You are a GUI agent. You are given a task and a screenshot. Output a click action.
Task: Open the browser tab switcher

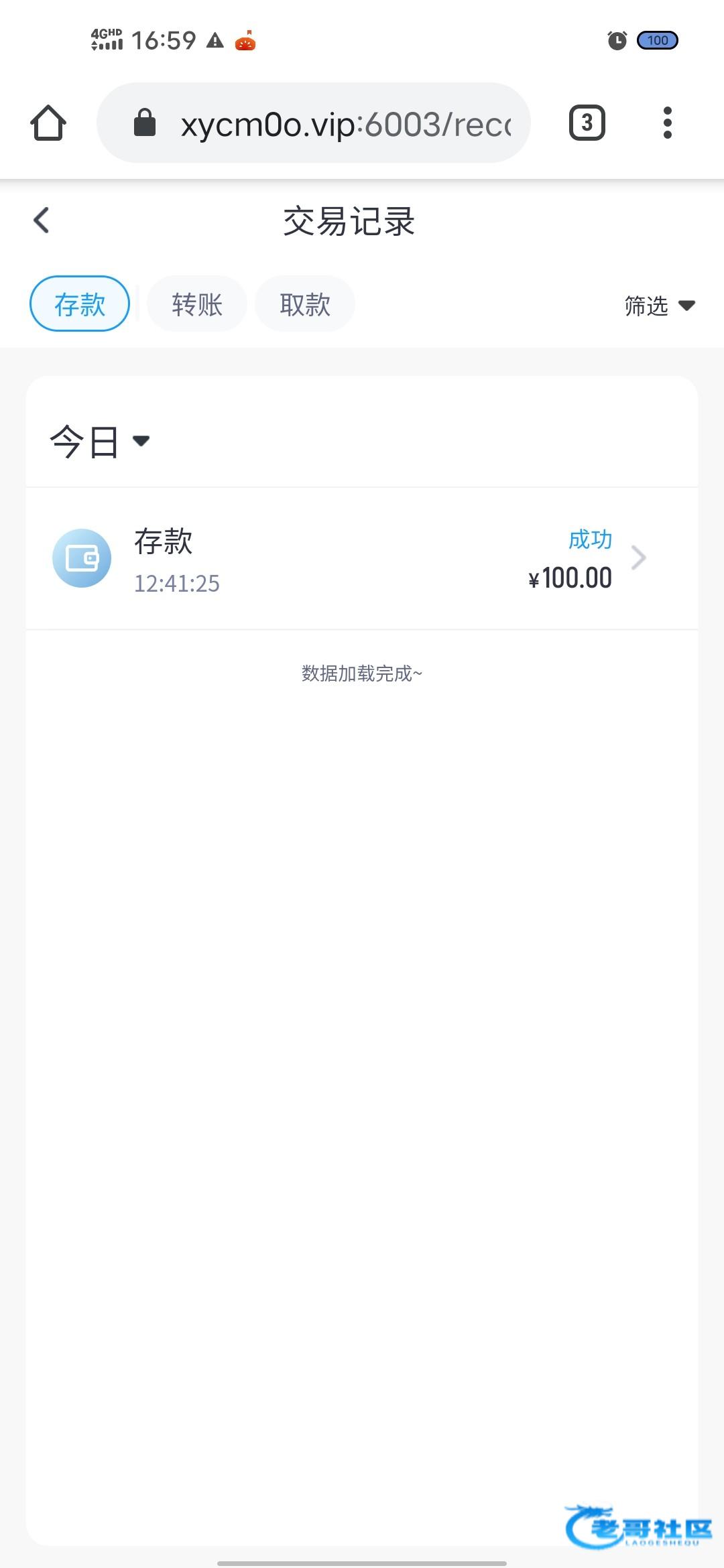tap(587, 123)
